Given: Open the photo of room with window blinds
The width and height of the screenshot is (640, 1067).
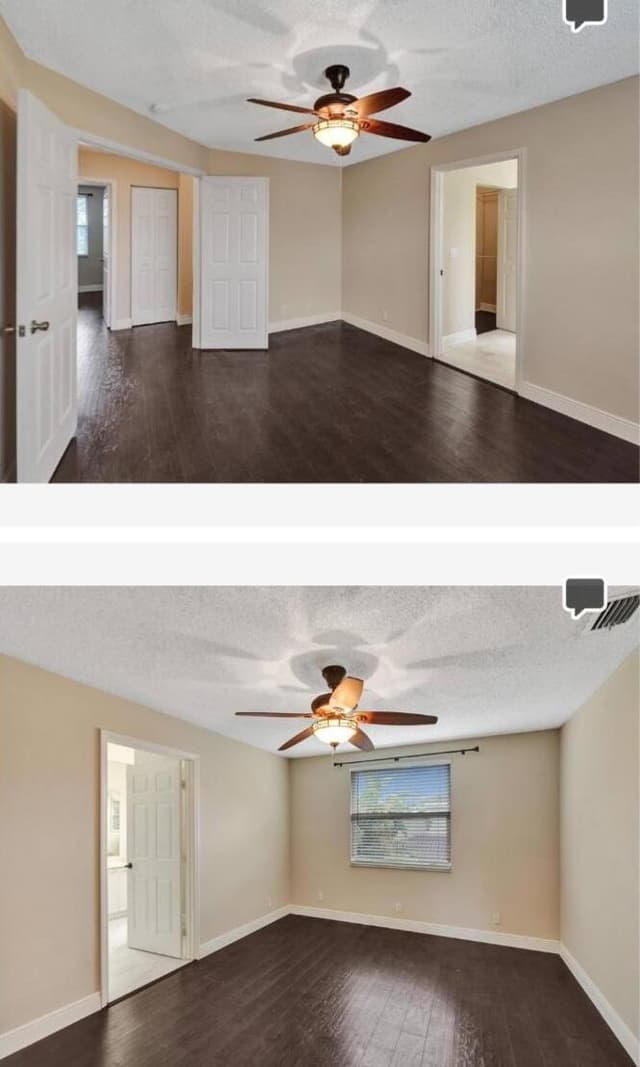Looking at the screenshot, I should pyautogui.click(x=320, y=826).
